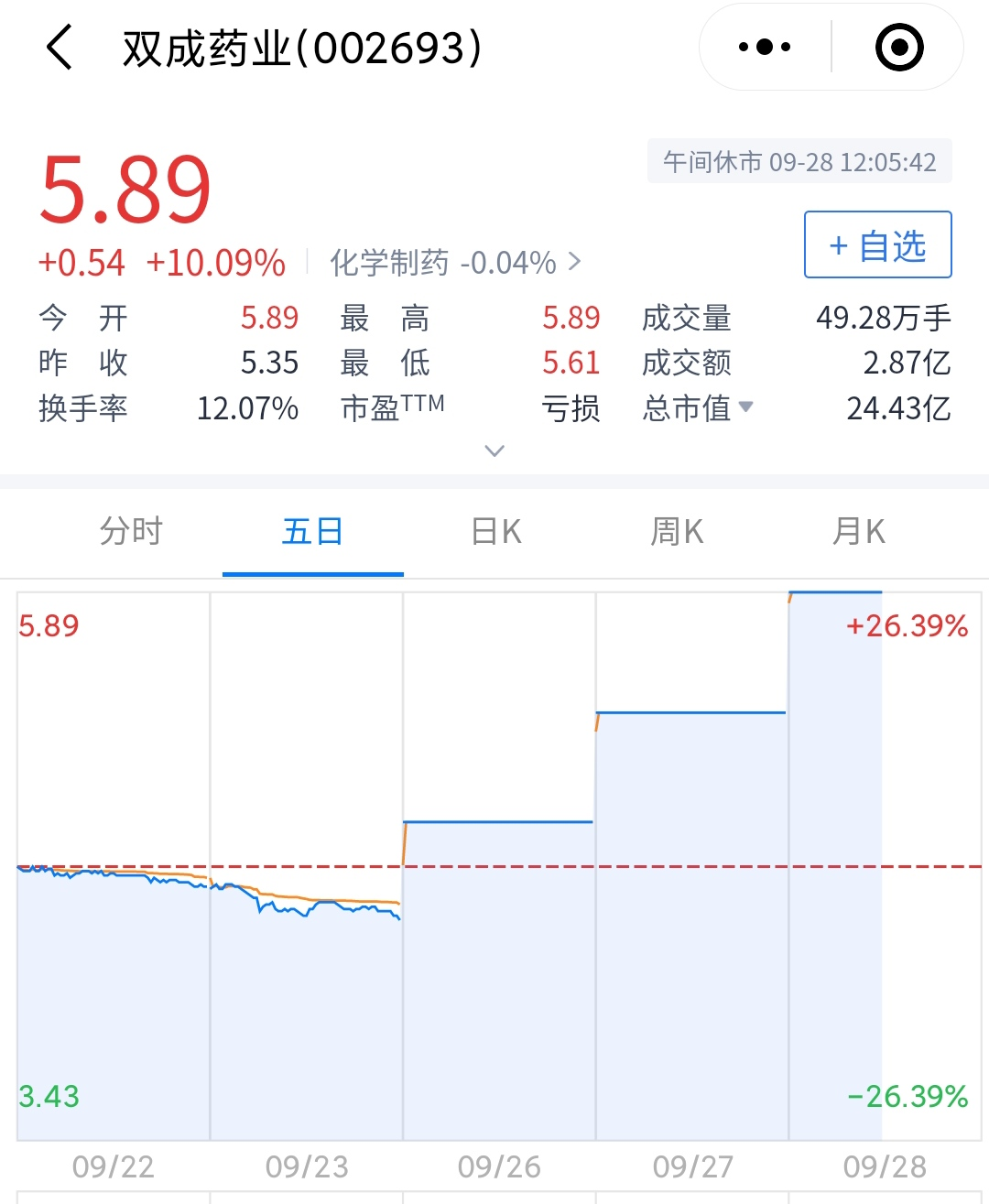Go back from the 双成药业 stock page
Screen dimensions: 989x1204
tap(60, 48)
